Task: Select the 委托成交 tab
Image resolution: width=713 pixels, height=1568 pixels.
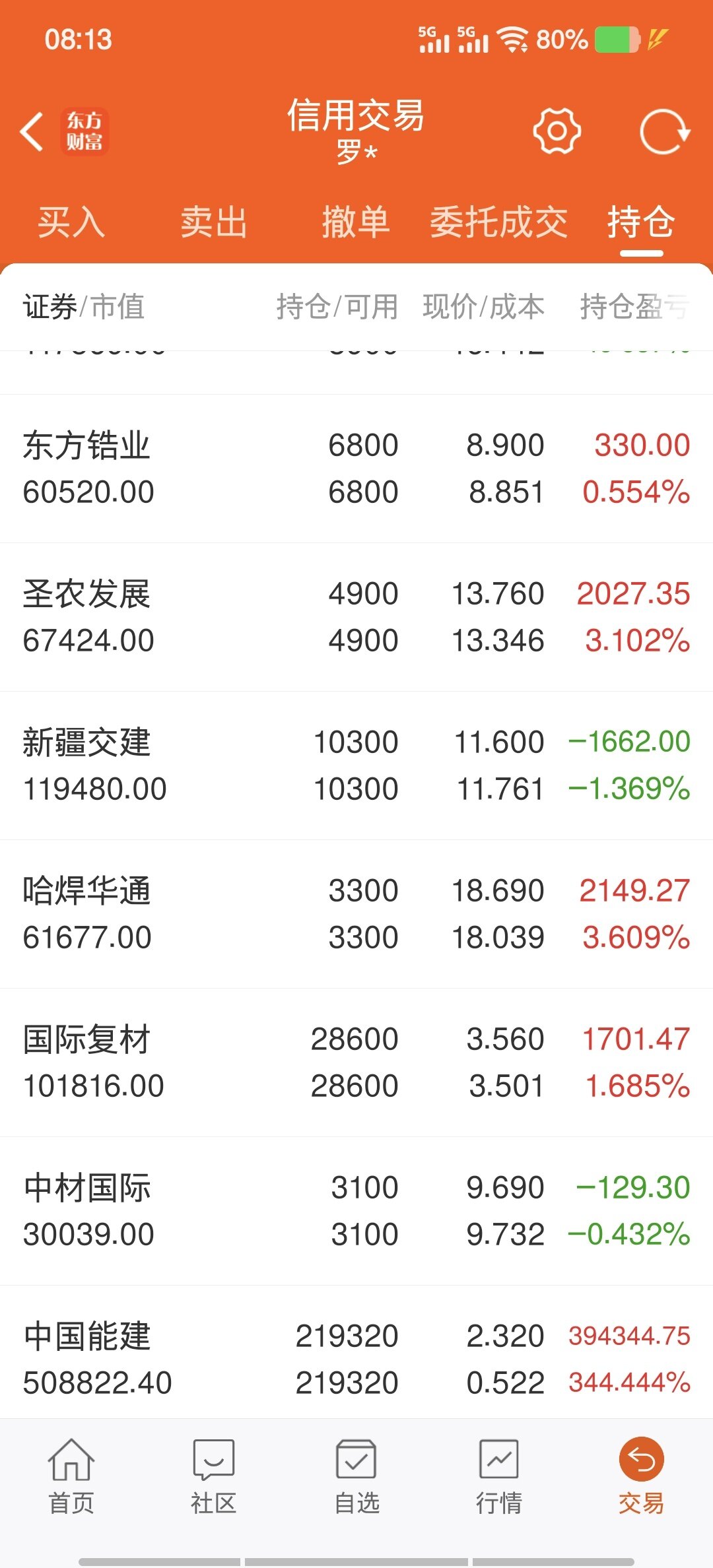Action: click(x=498, y=222)
